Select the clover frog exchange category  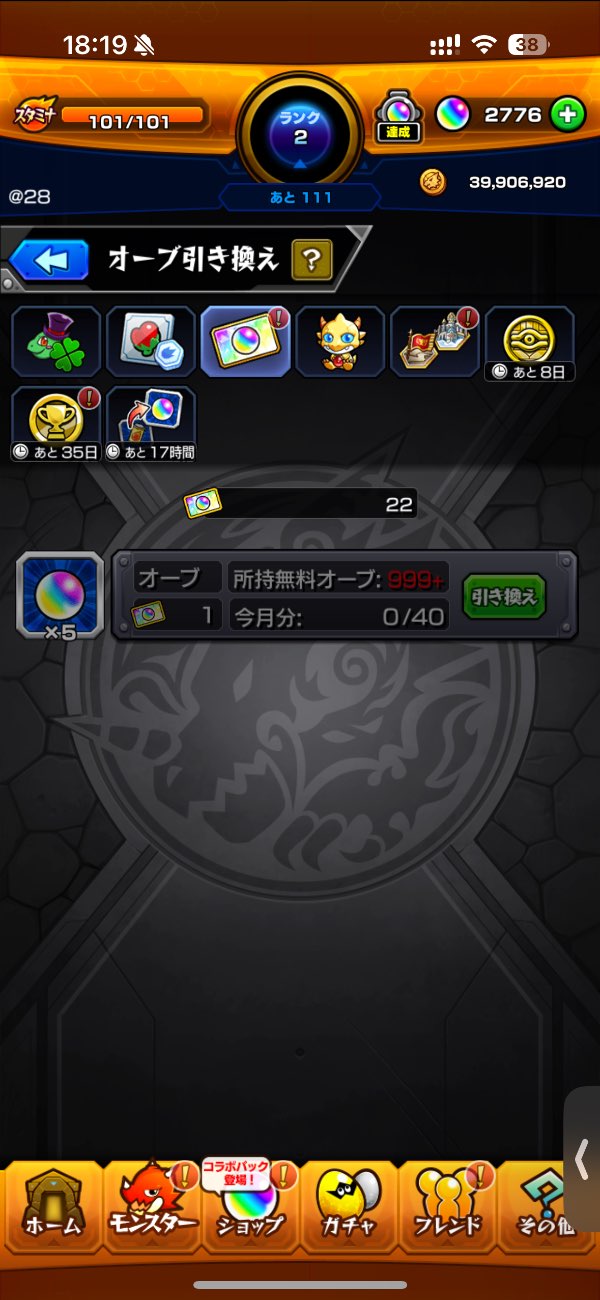click(57, 342)
